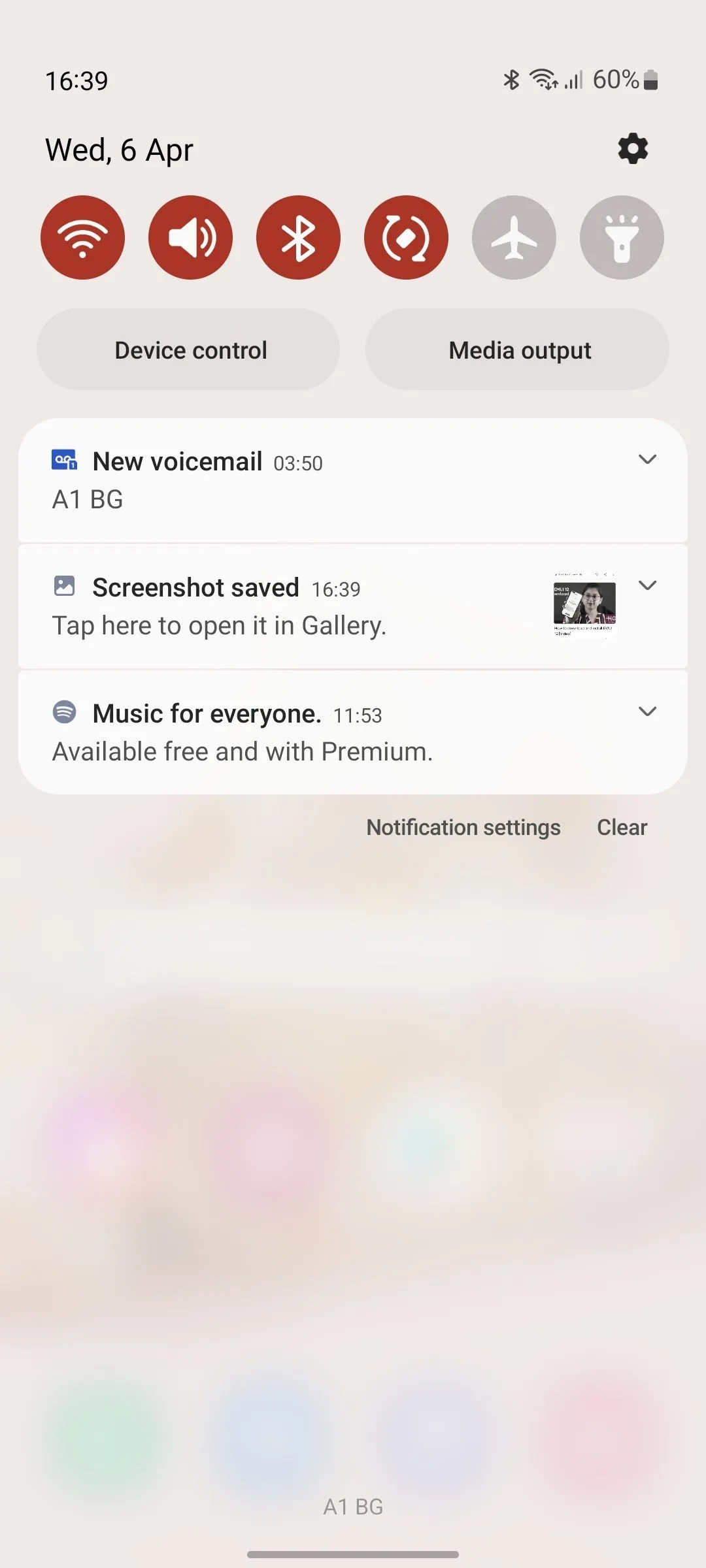Disable Bluetooth quick toggle
This screenshot has width=706, height=1568.
(x=298, y=237)
